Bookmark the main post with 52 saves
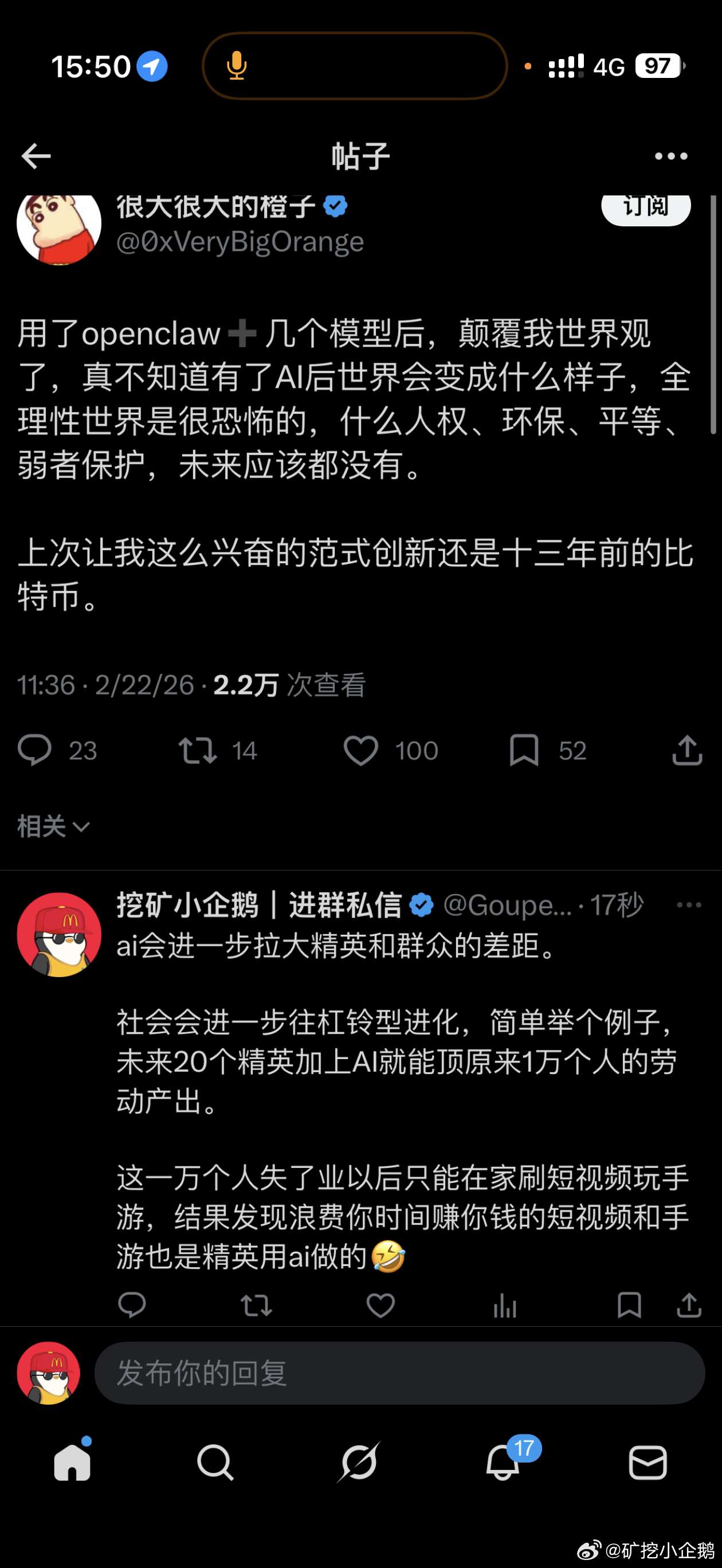Image resolution: width=722 pixels, height=1568 pixels. 524,750
